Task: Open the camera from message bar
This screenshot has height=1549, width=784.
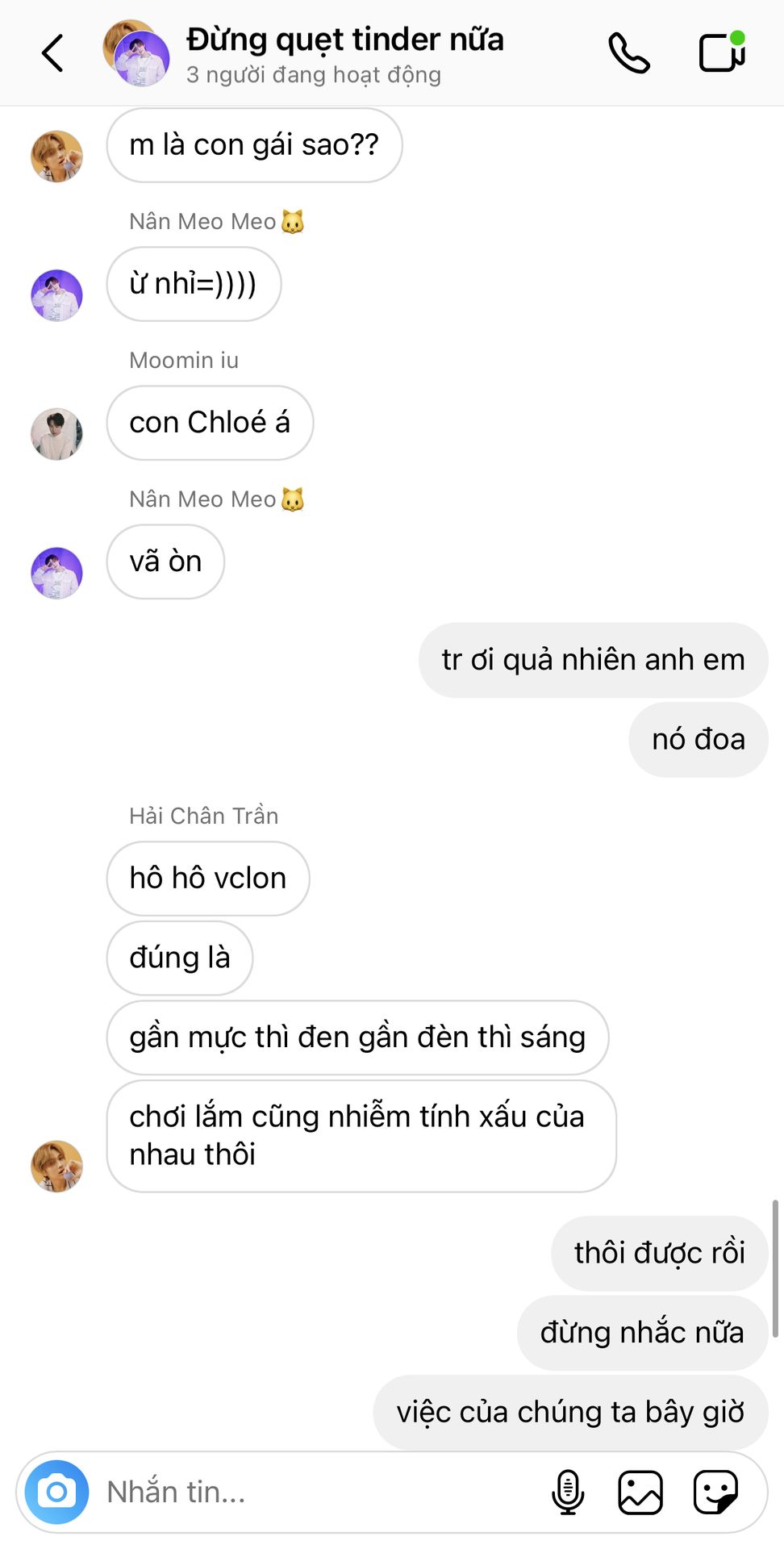Action: (56, 1492)
